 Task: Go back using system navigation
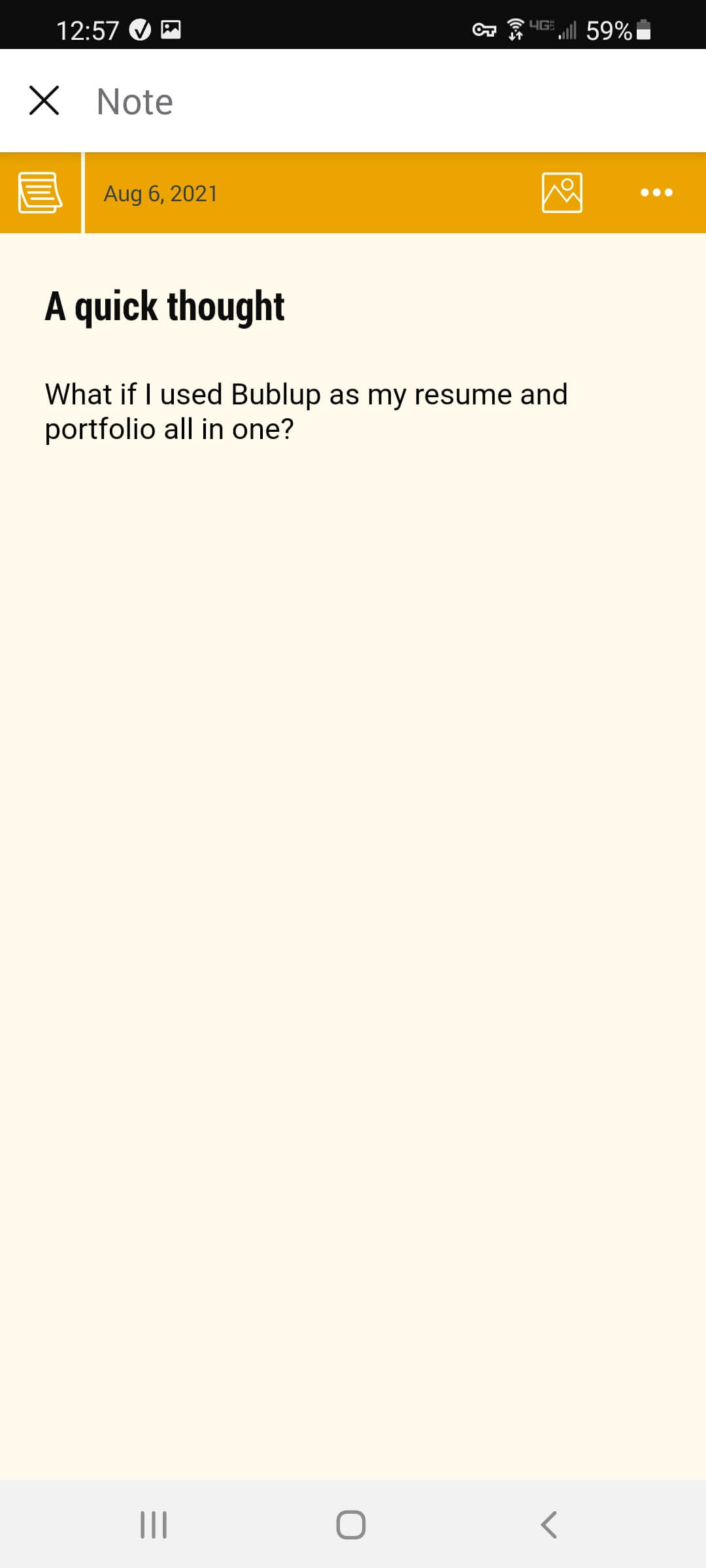tap(549, 1525)
